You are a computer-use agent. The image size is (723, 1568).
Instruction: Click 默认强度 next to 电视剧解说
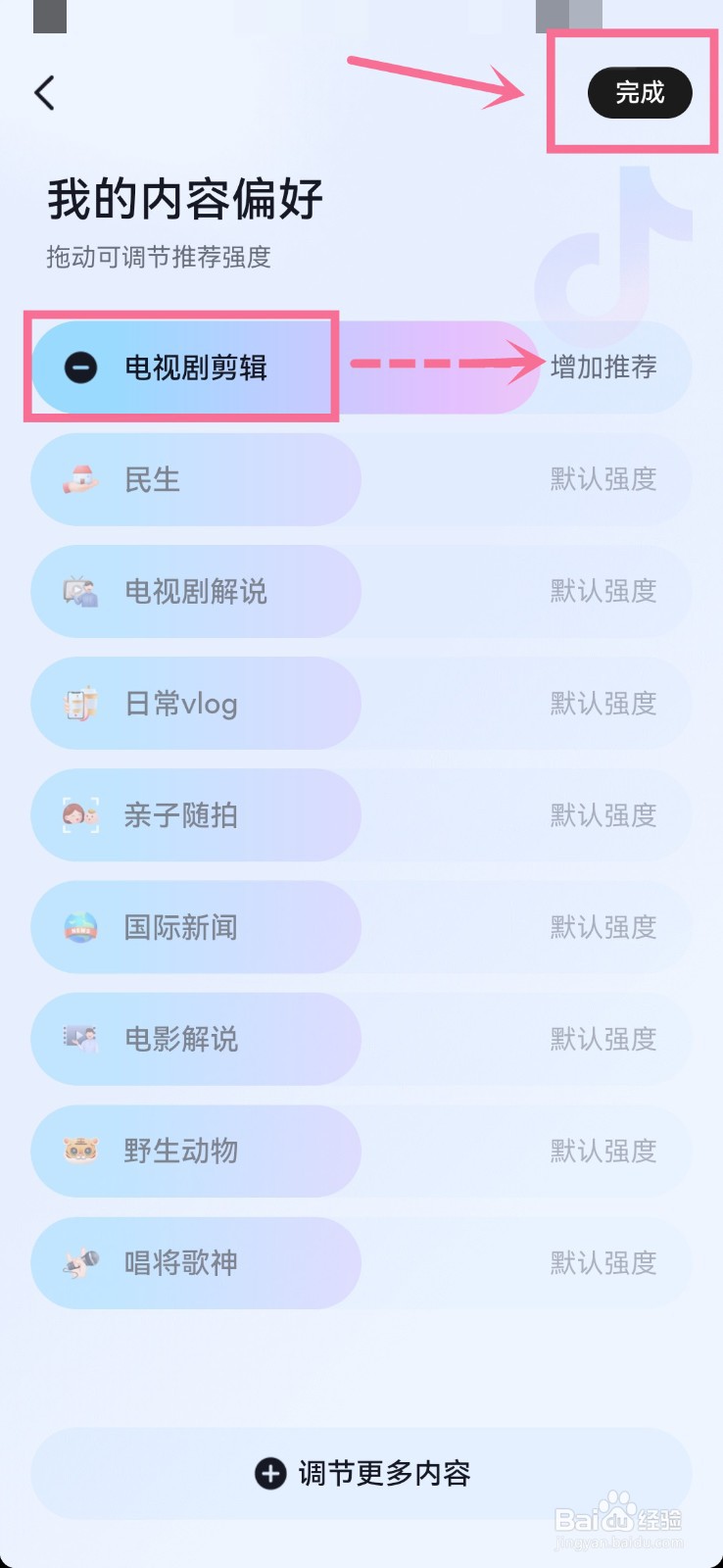tap(602, 591)
